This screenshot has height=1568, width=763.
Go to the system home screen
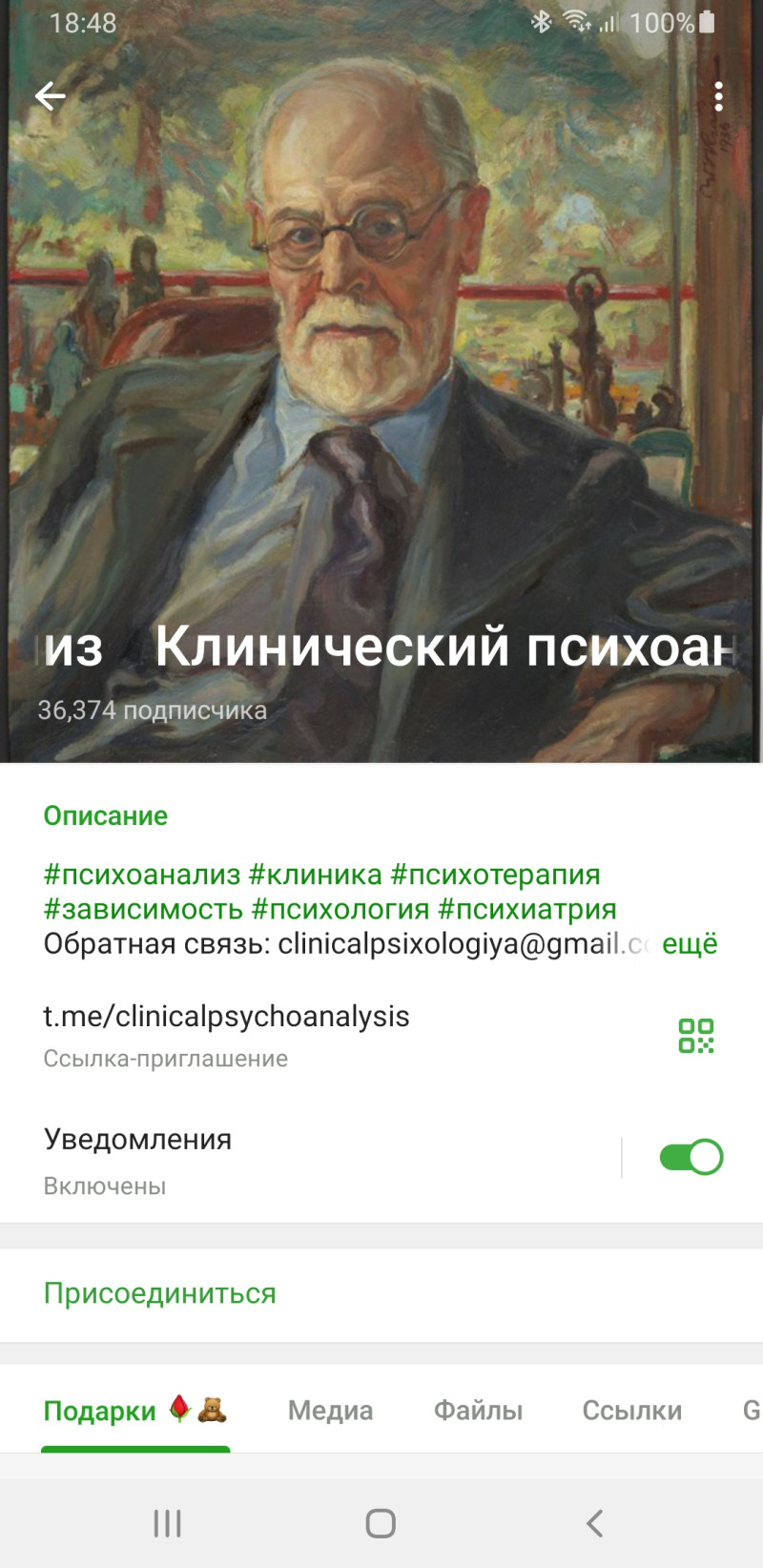coord(381,1523)
